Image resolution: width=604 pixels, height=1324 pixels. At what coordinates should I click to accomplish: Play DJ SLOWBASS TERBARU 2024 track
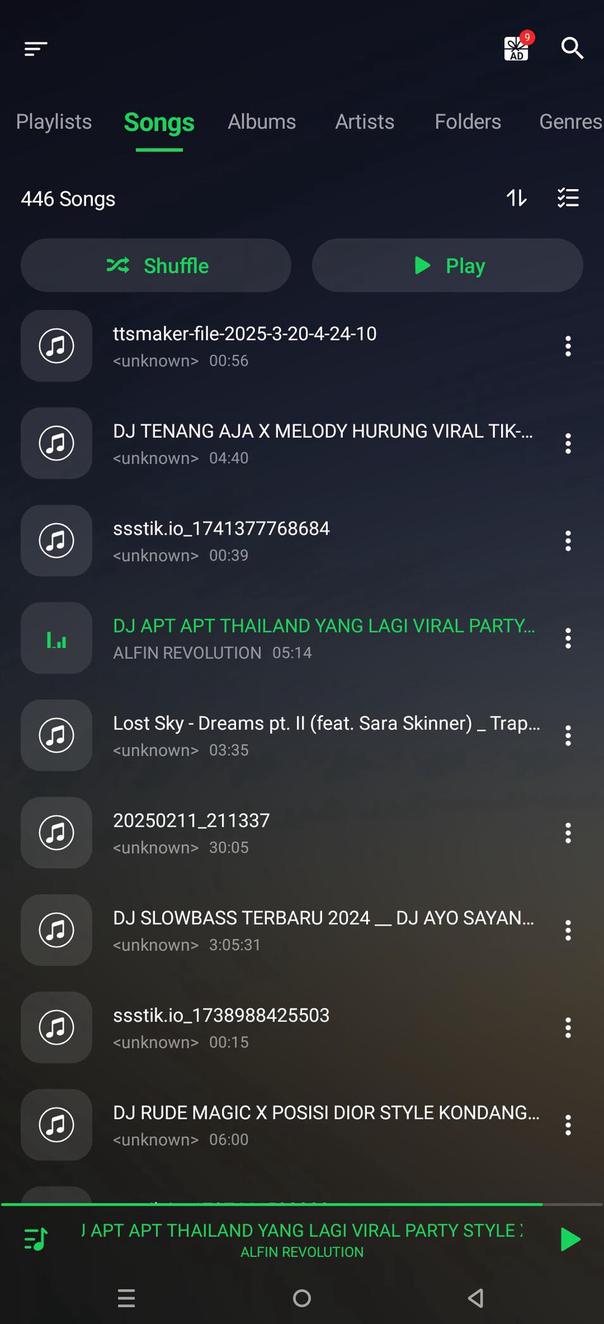300,930
